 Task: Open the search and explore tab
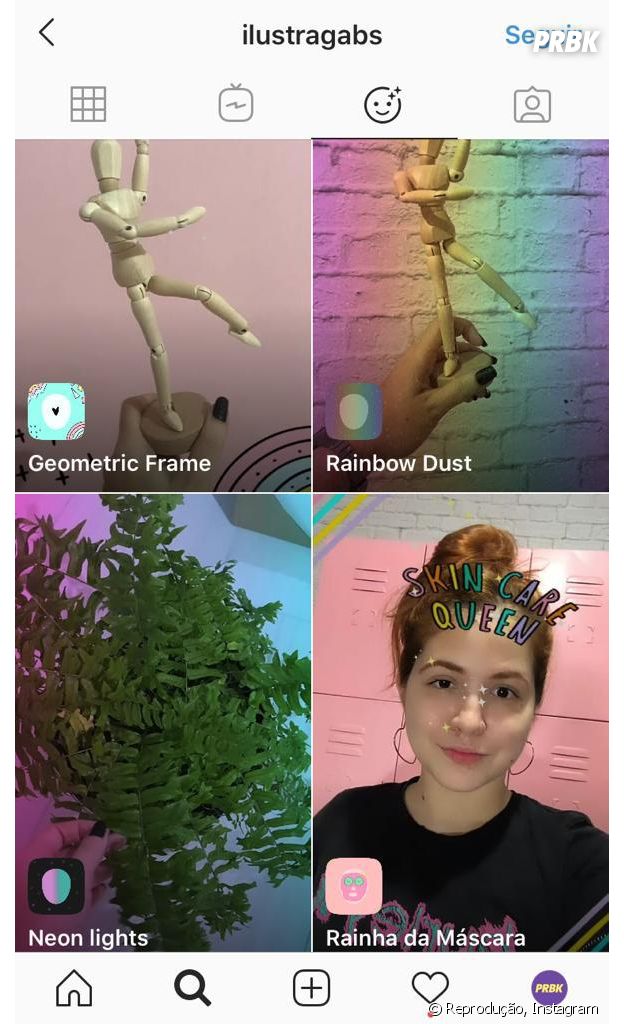coord(192,988)
